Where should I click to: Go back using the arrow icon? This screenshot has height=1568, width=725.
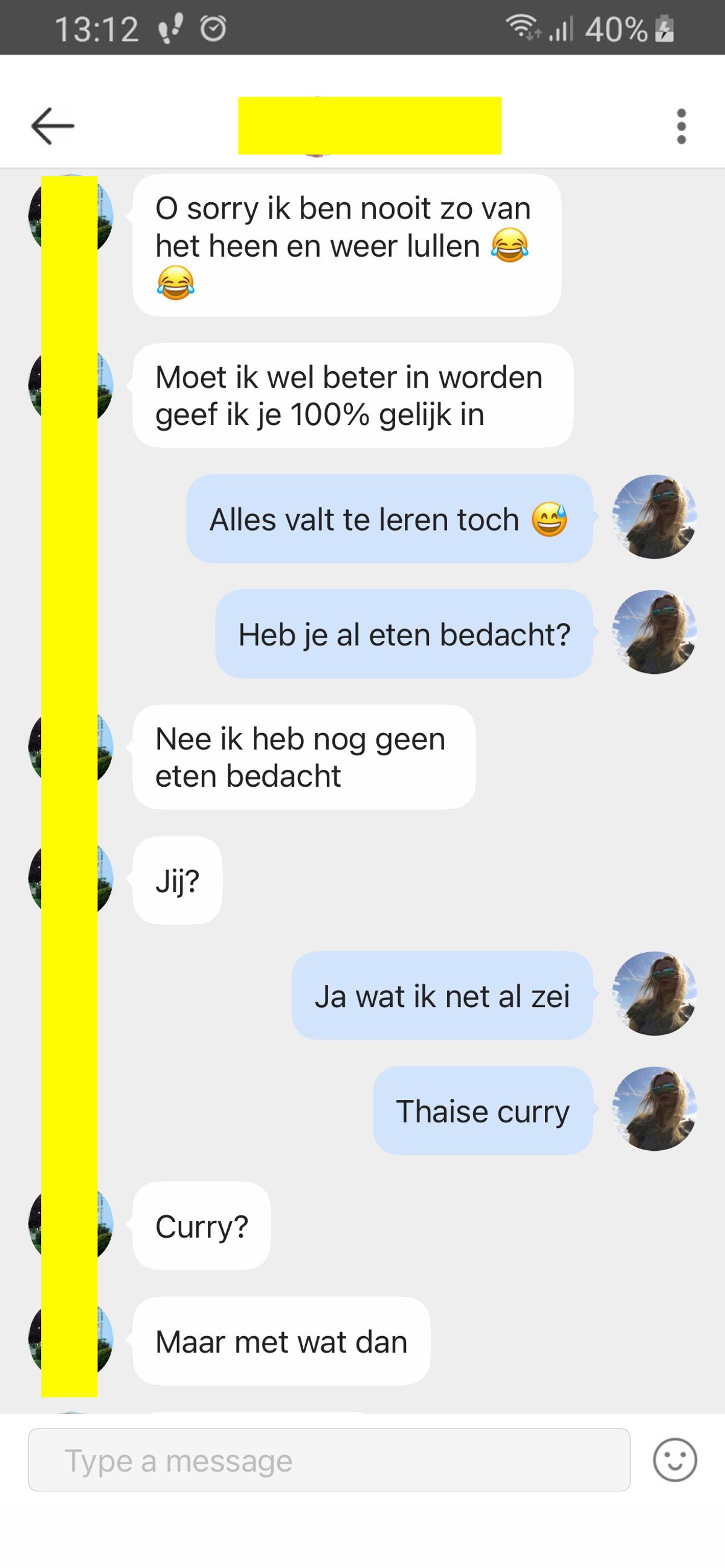[53, 126]
